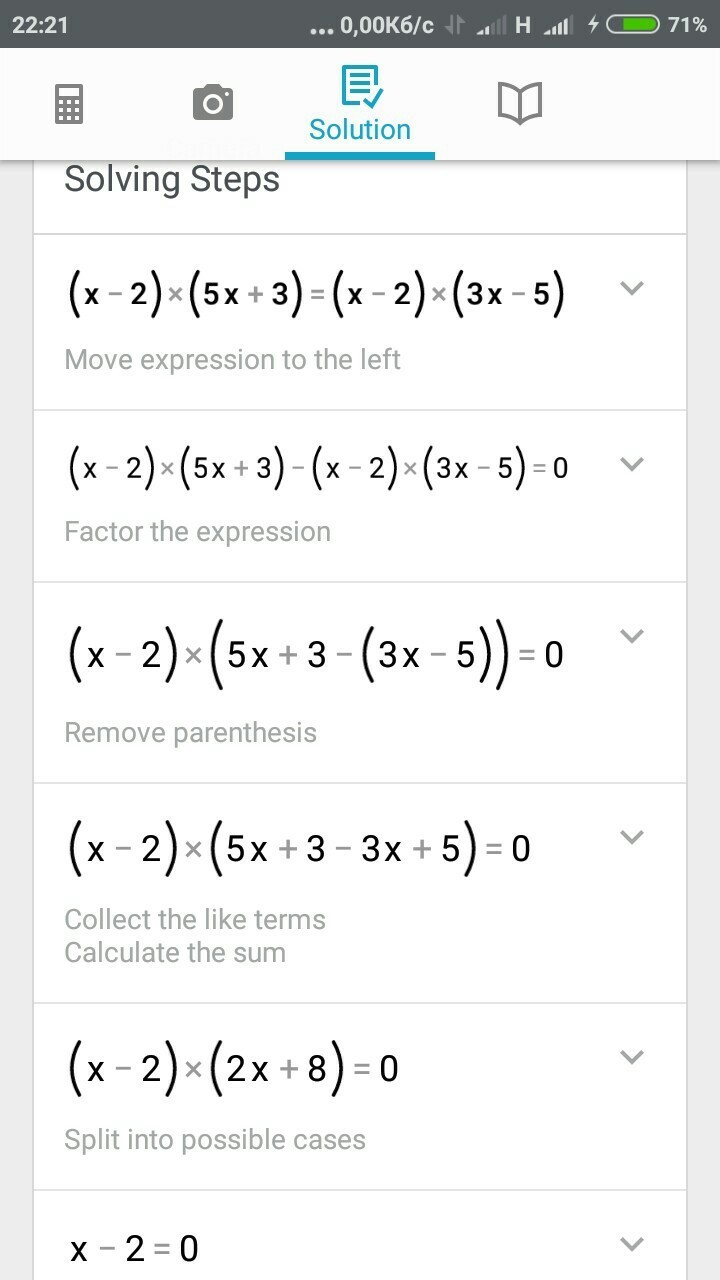Viewport: 720px width, 1280px height.
Task: Expand the 'Factor the expression' step
Action: 631,463
